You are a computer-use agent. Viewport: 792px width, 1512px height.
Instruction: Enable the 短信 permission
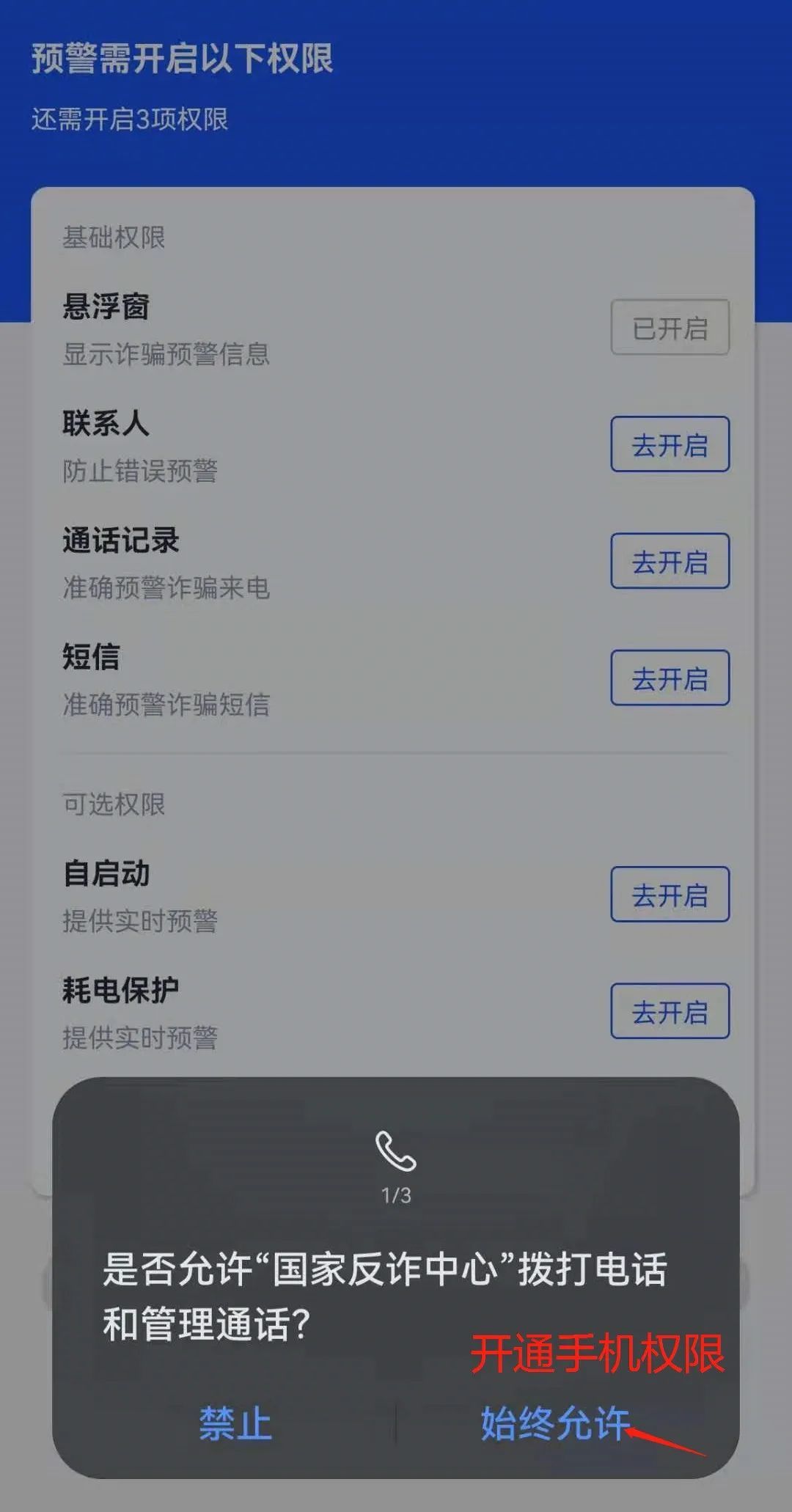coord(670,678)
